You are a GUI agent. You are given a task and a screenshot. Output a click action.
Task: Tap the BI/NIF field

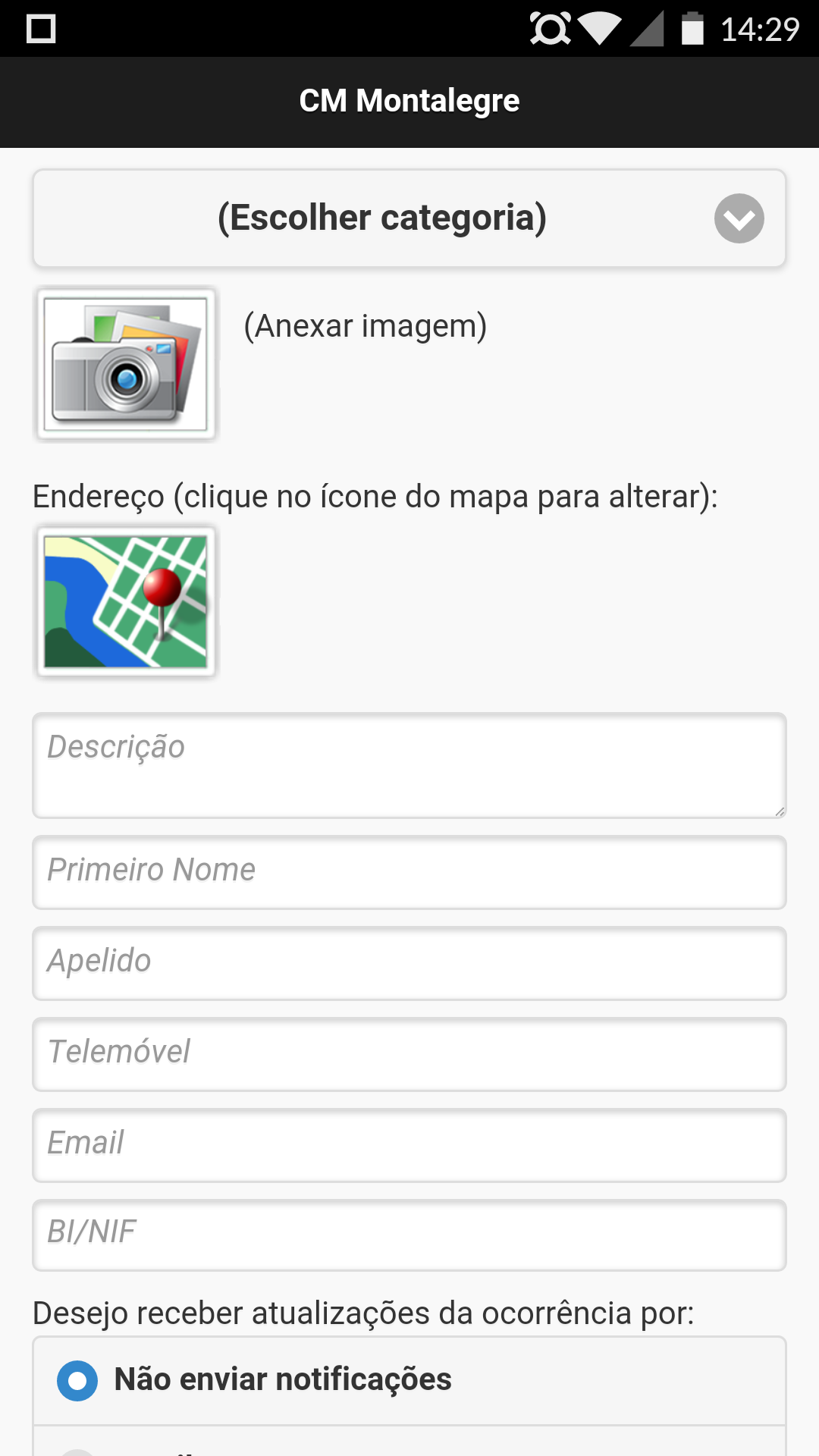click(409, 1235)
